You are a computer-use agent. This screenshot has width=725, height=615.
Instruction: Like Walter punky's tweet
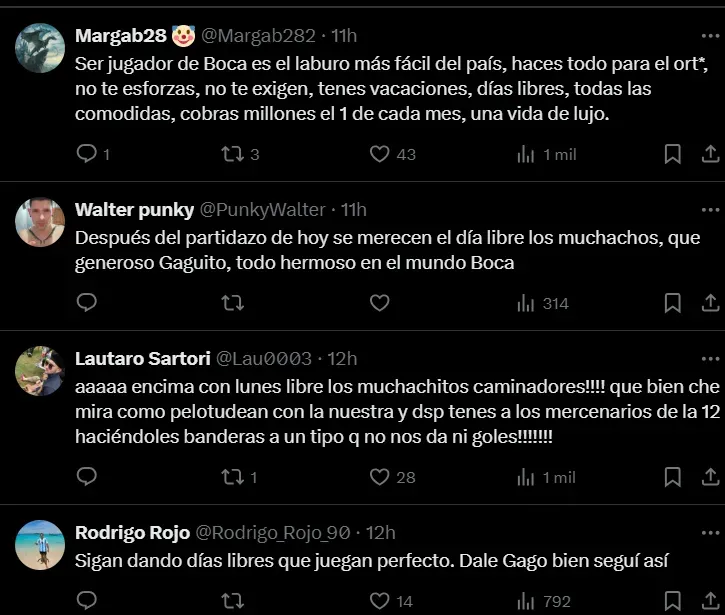tap(379, 303)
